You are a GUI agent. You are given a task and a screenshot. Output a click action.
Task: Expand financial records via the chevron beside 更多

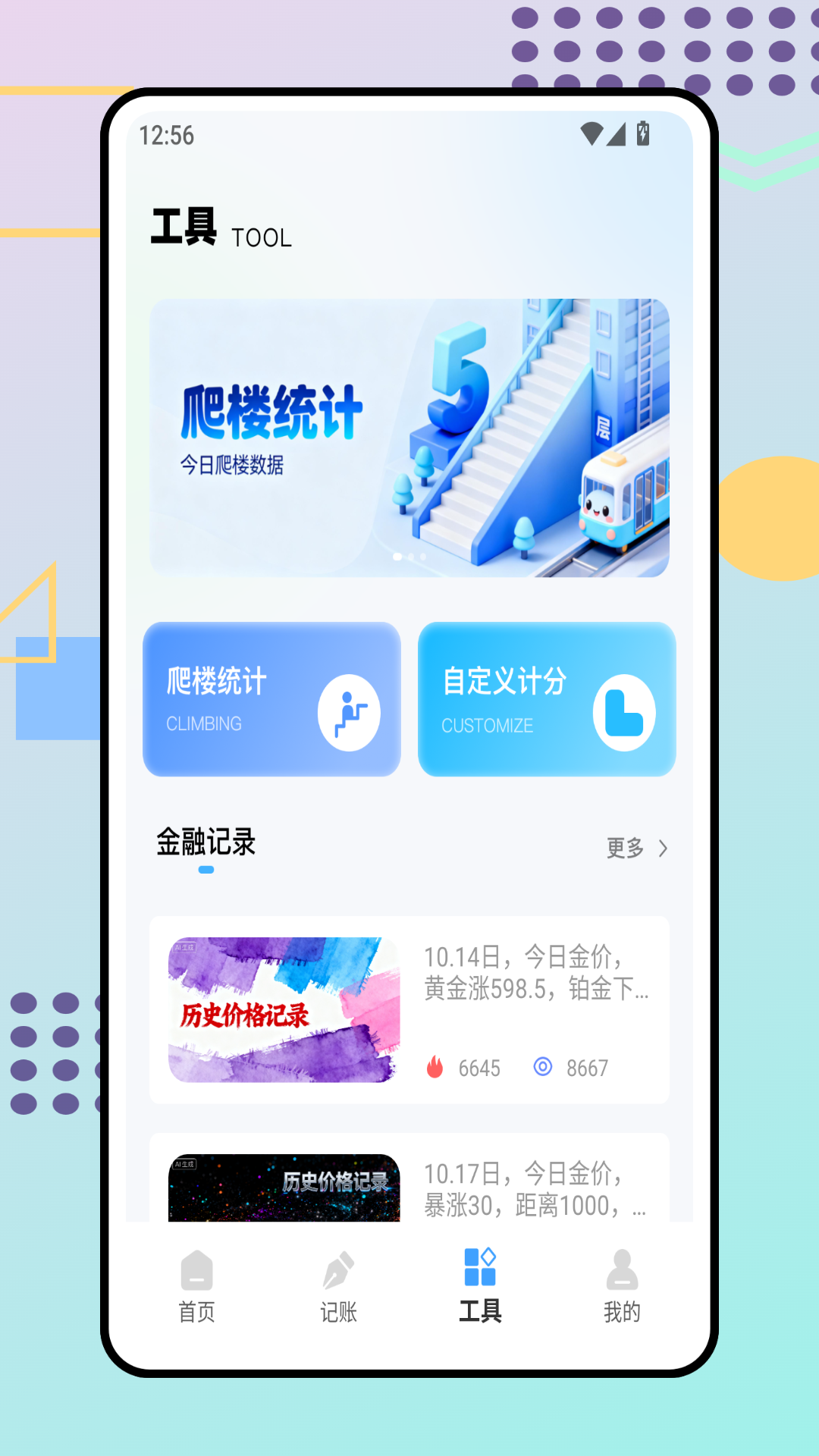[662, 849]
